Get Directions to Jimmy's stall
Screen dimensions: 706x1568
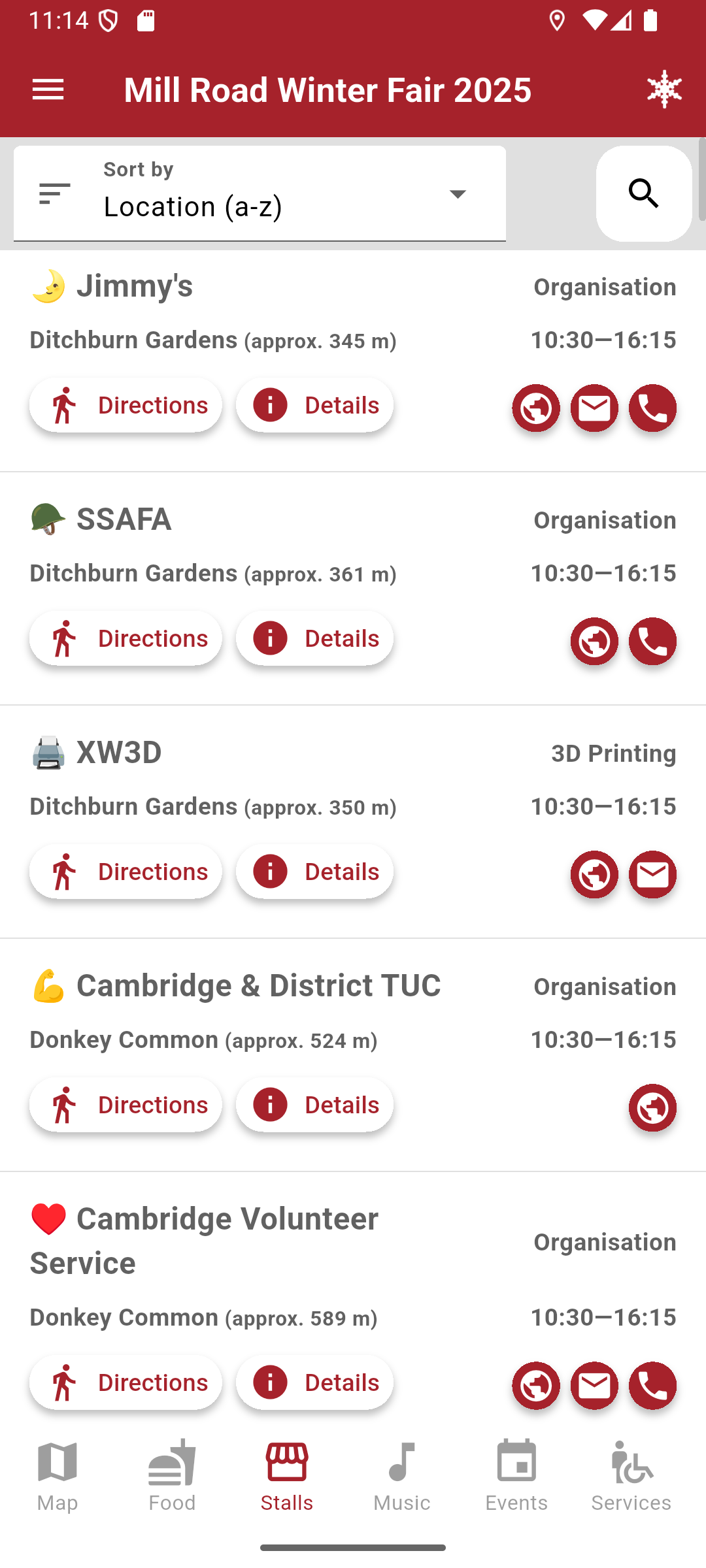[126, 405]
